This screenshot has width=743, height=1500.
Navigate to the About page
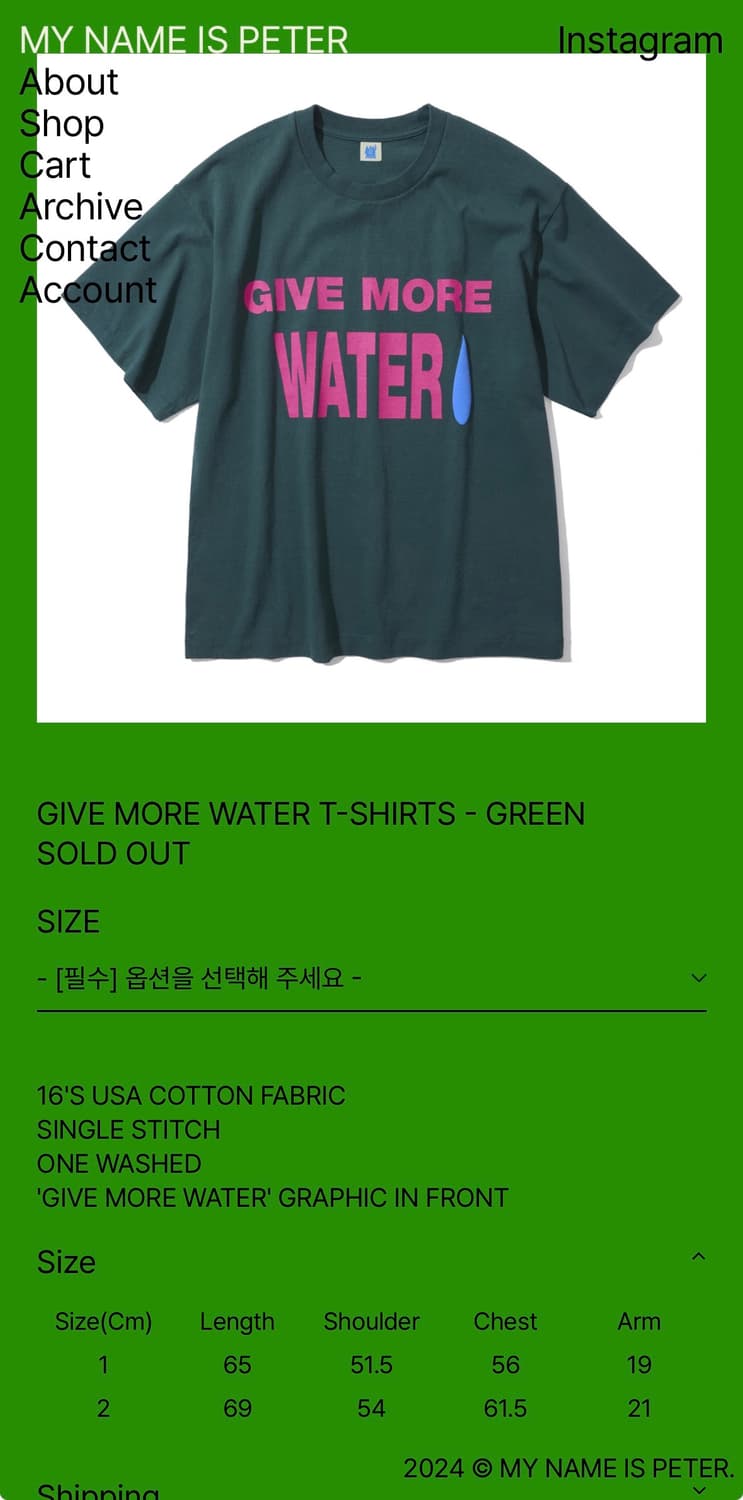coord(67,83)
